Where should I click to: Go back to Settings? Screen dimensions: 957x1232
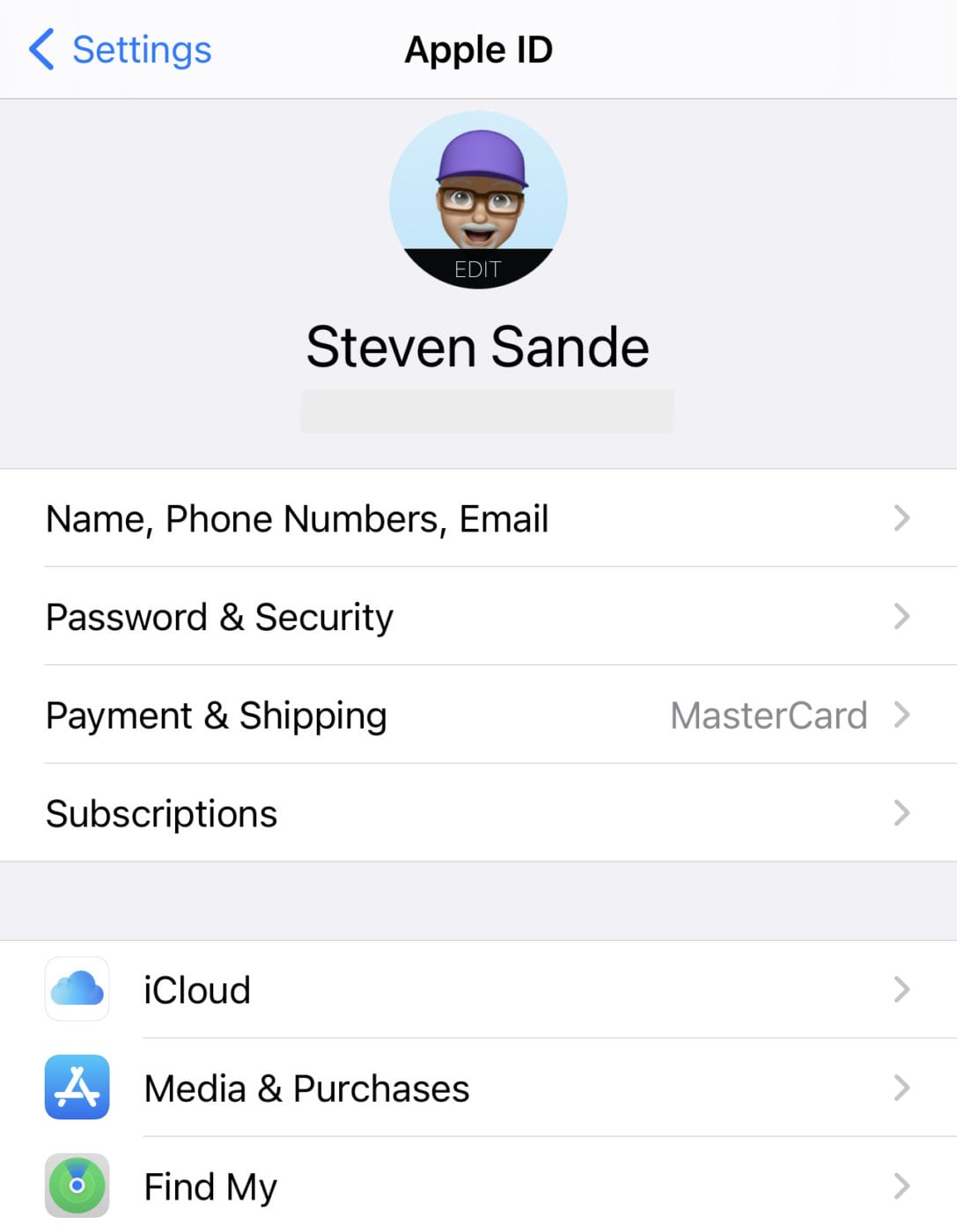121,49
